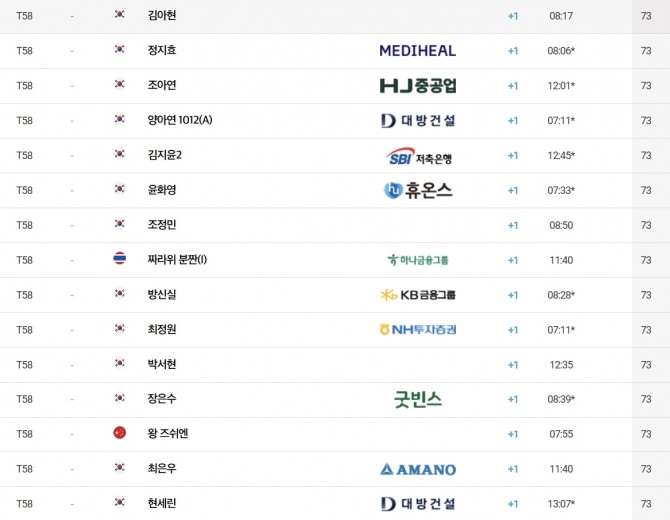Viewport: 670px width, 520px height.
Task: Open 짜라위 분짠(I) row
Action: (335, 260)
